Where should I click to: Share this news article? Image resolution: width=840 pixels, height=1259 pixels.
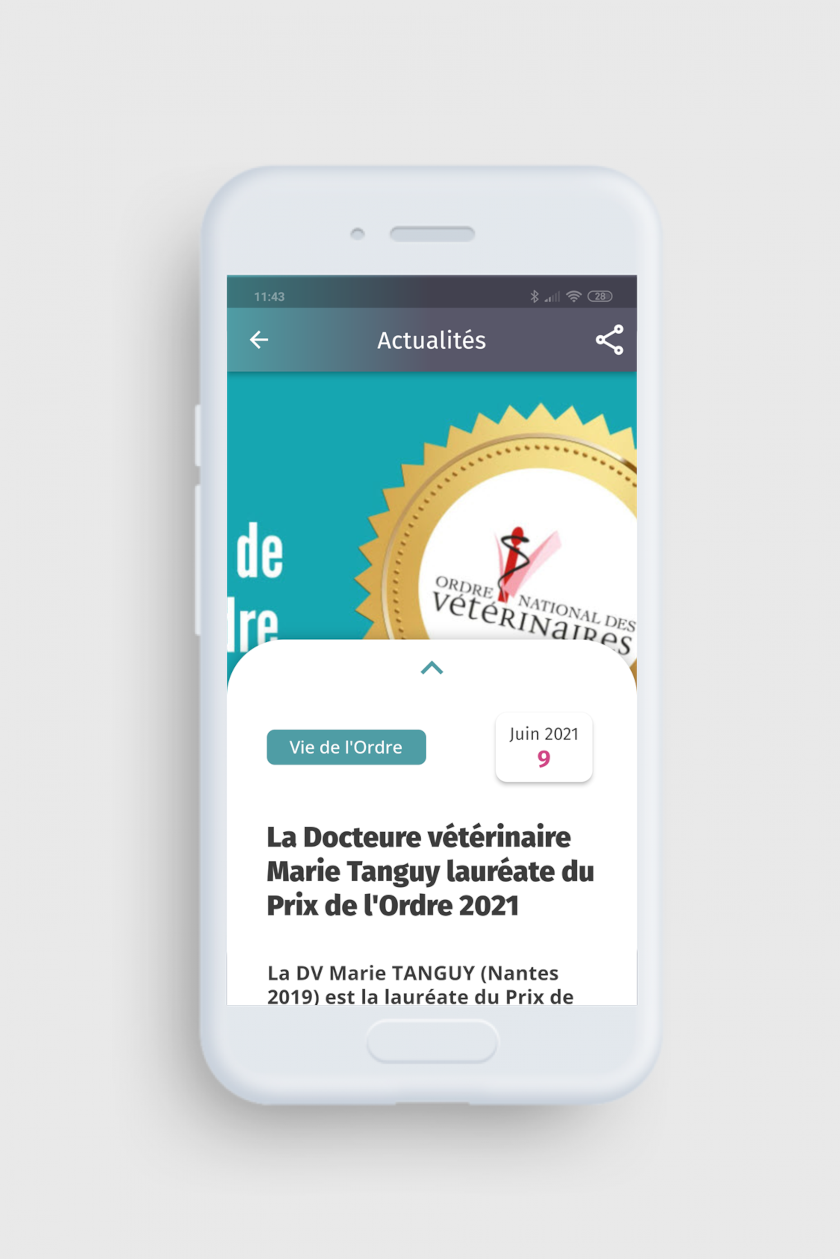click(609, 340)
